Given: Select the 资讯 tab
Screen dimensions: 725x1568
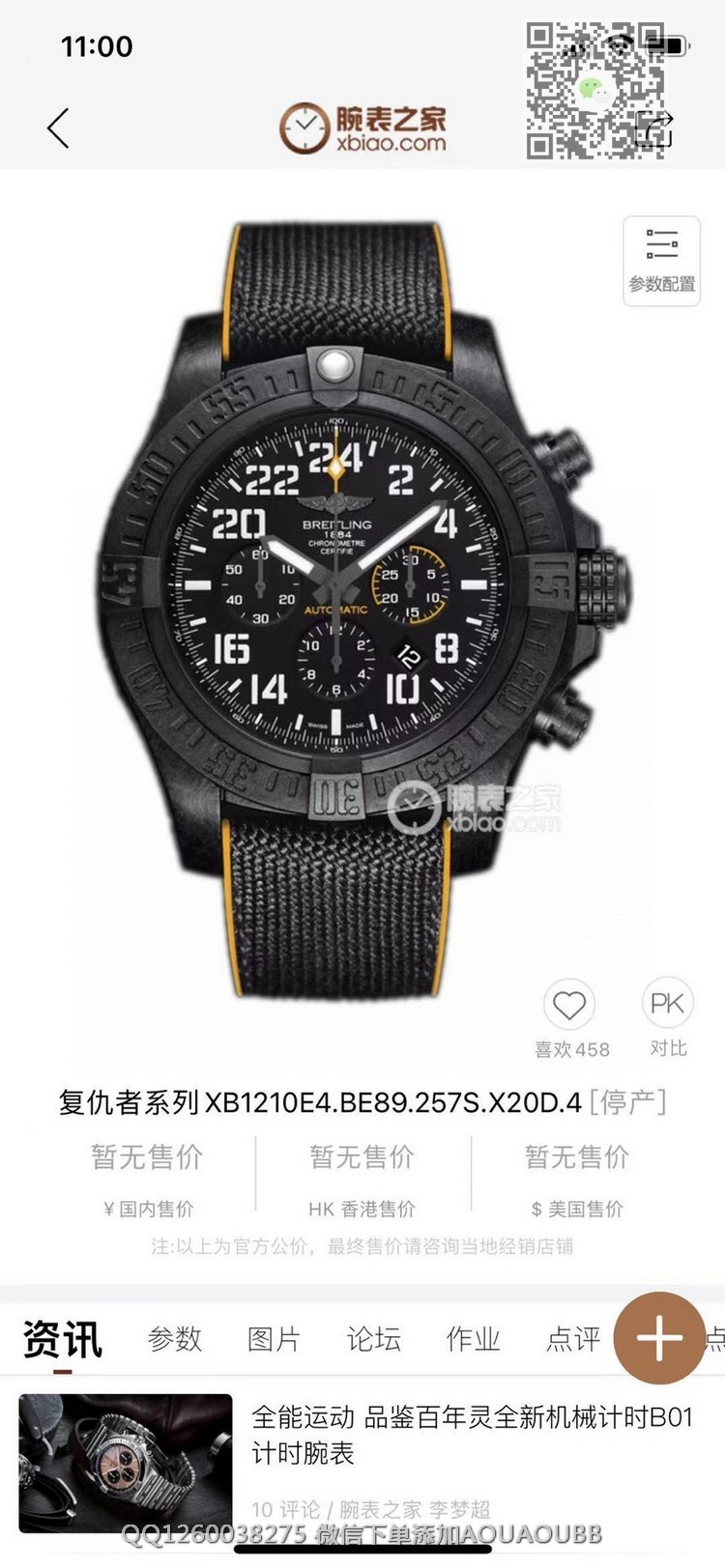Looking at the screenshot, I should pos(63,1339).
